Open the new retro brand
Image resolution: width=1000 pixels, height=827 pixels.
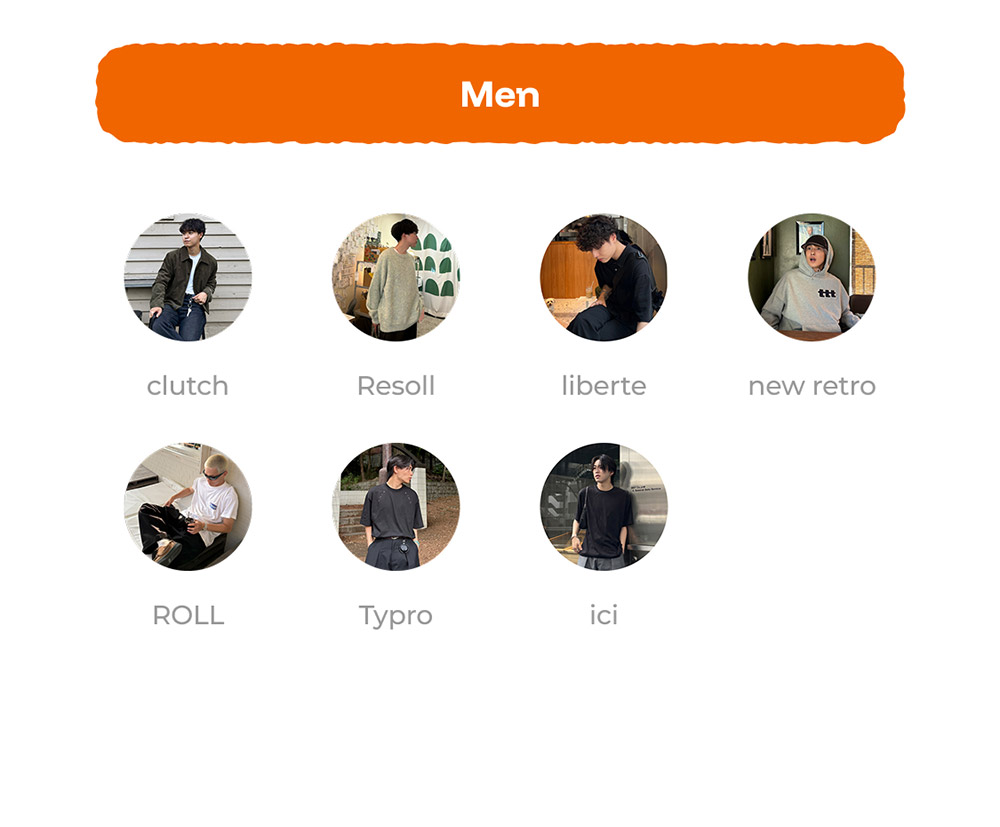tap(812, 277)
